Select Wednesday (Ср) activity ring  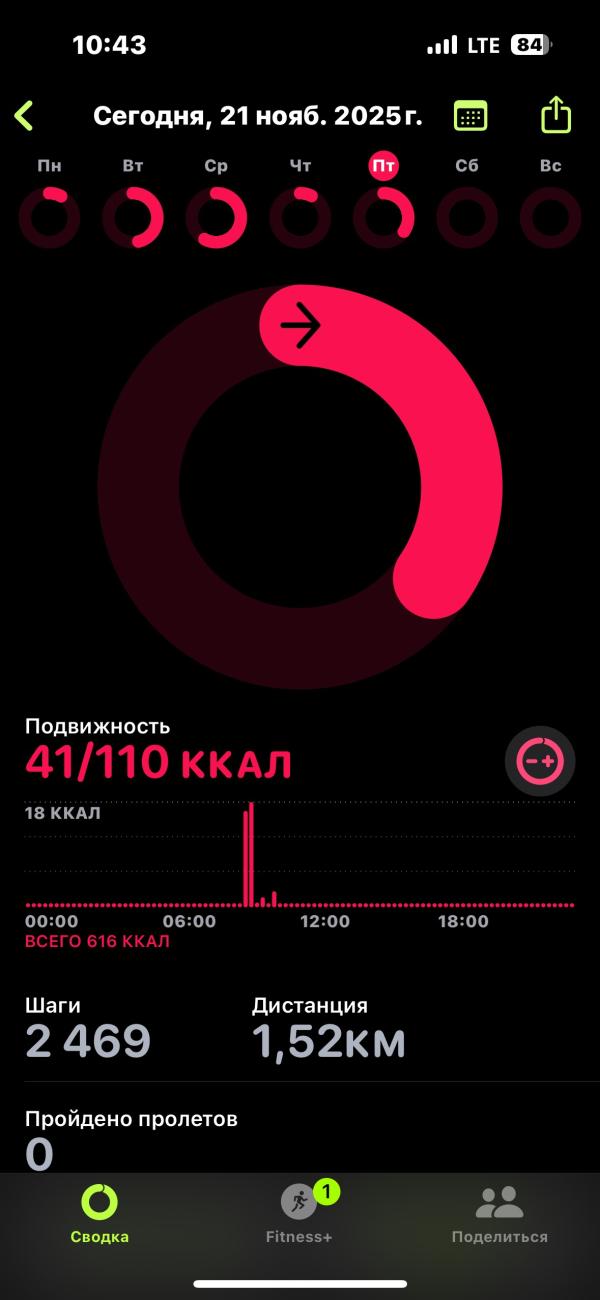(216, 218)
